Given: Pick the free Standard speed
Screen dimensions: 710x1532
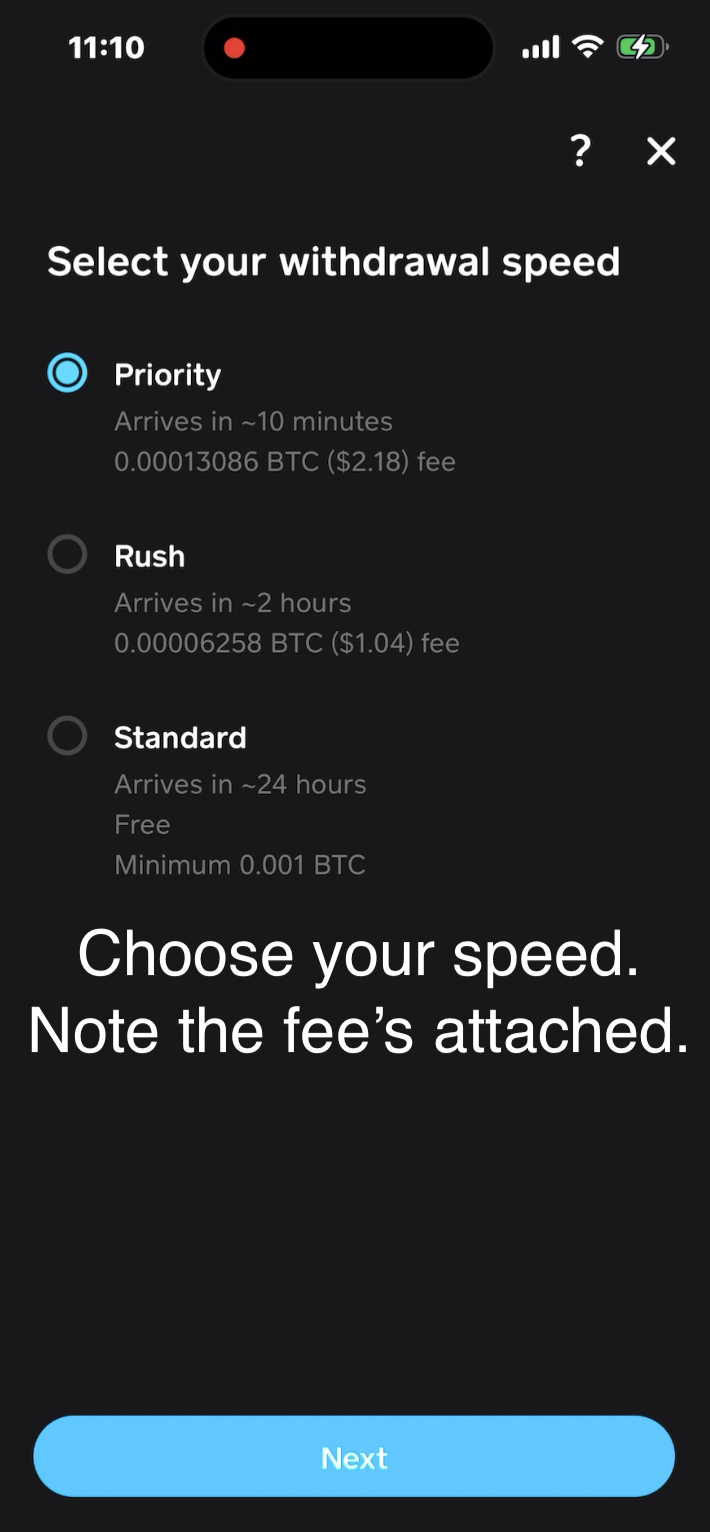Looking at the screenshot, I should coord(67,736).
